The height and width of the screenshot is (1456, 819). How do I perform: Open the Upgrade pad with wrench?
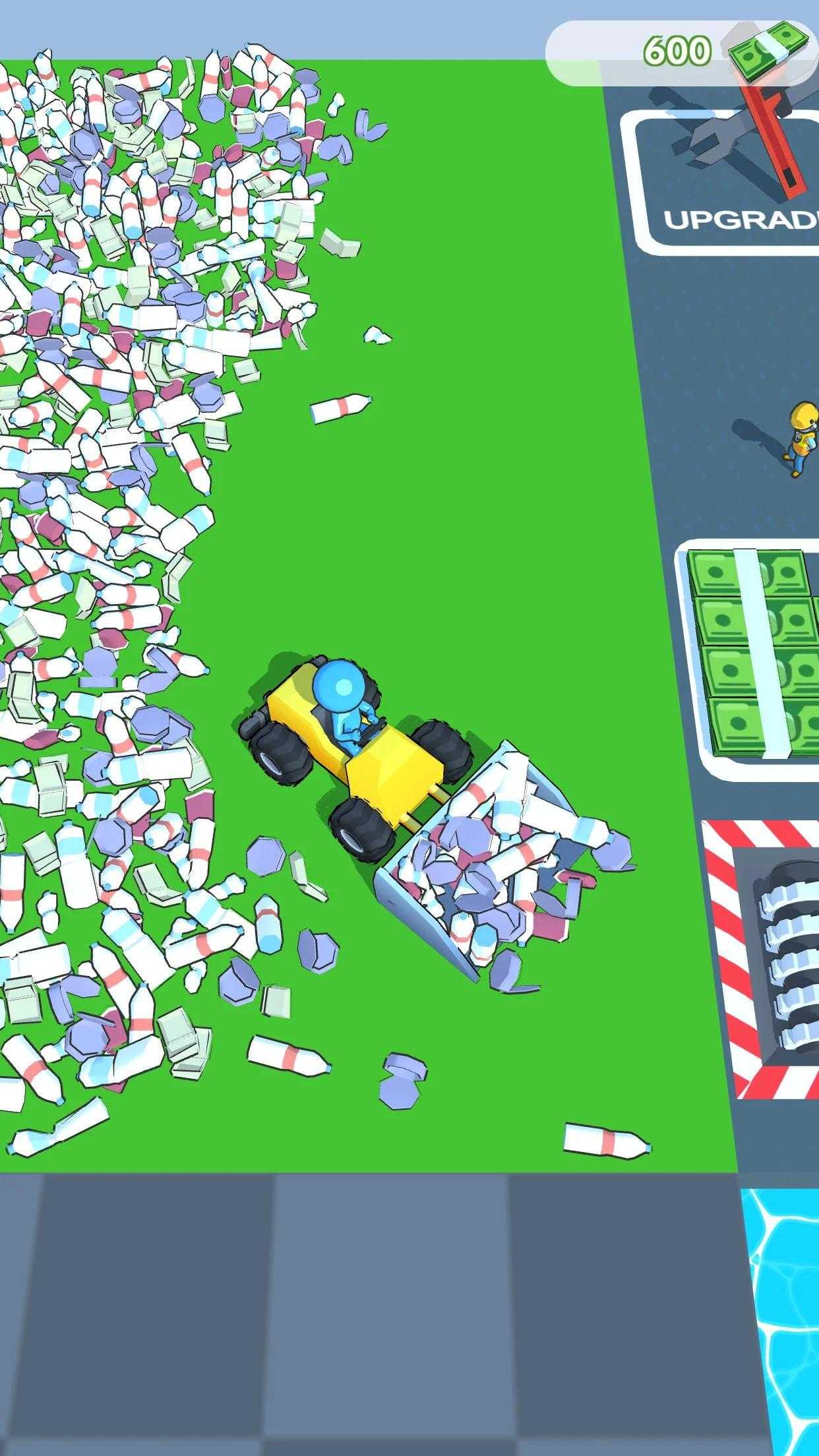(729, 183)
